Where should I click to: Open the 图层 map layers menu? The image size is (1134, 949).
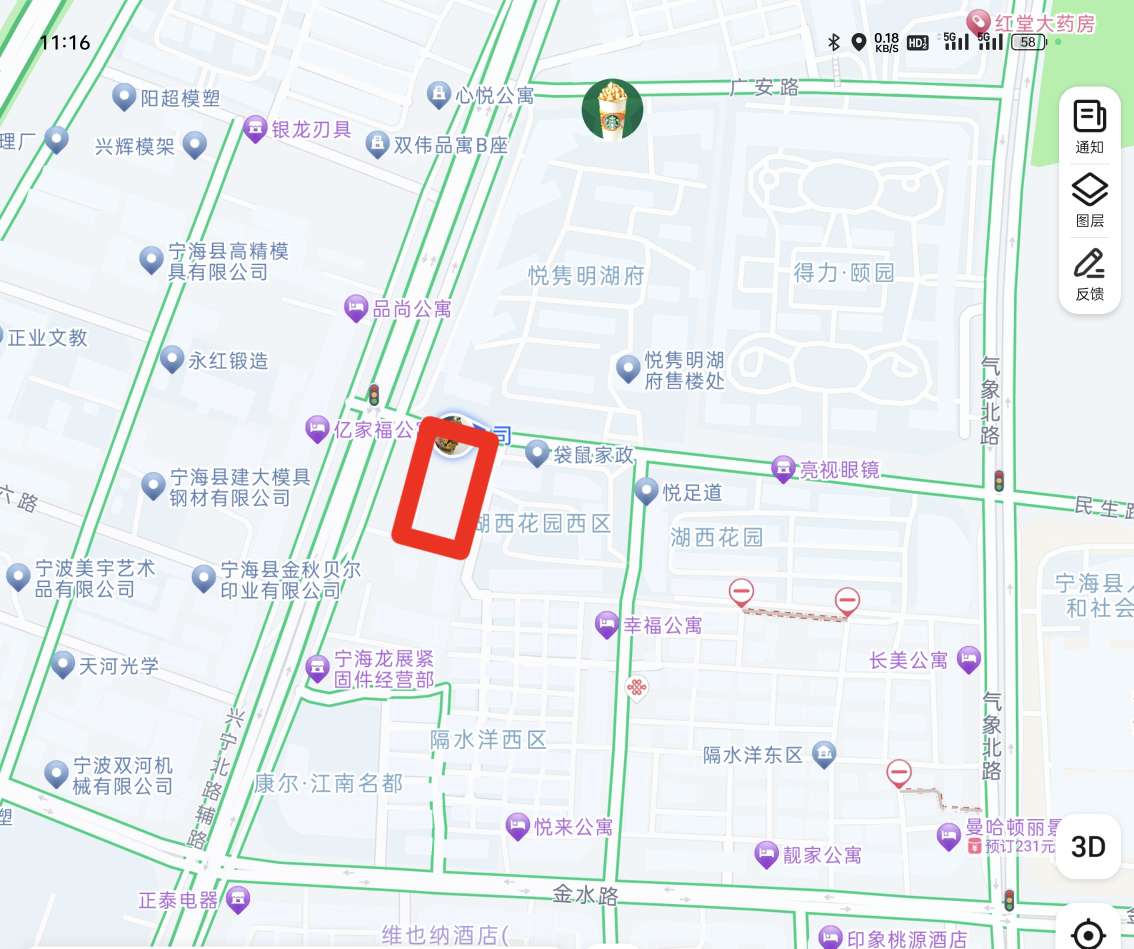(1089, 200)
